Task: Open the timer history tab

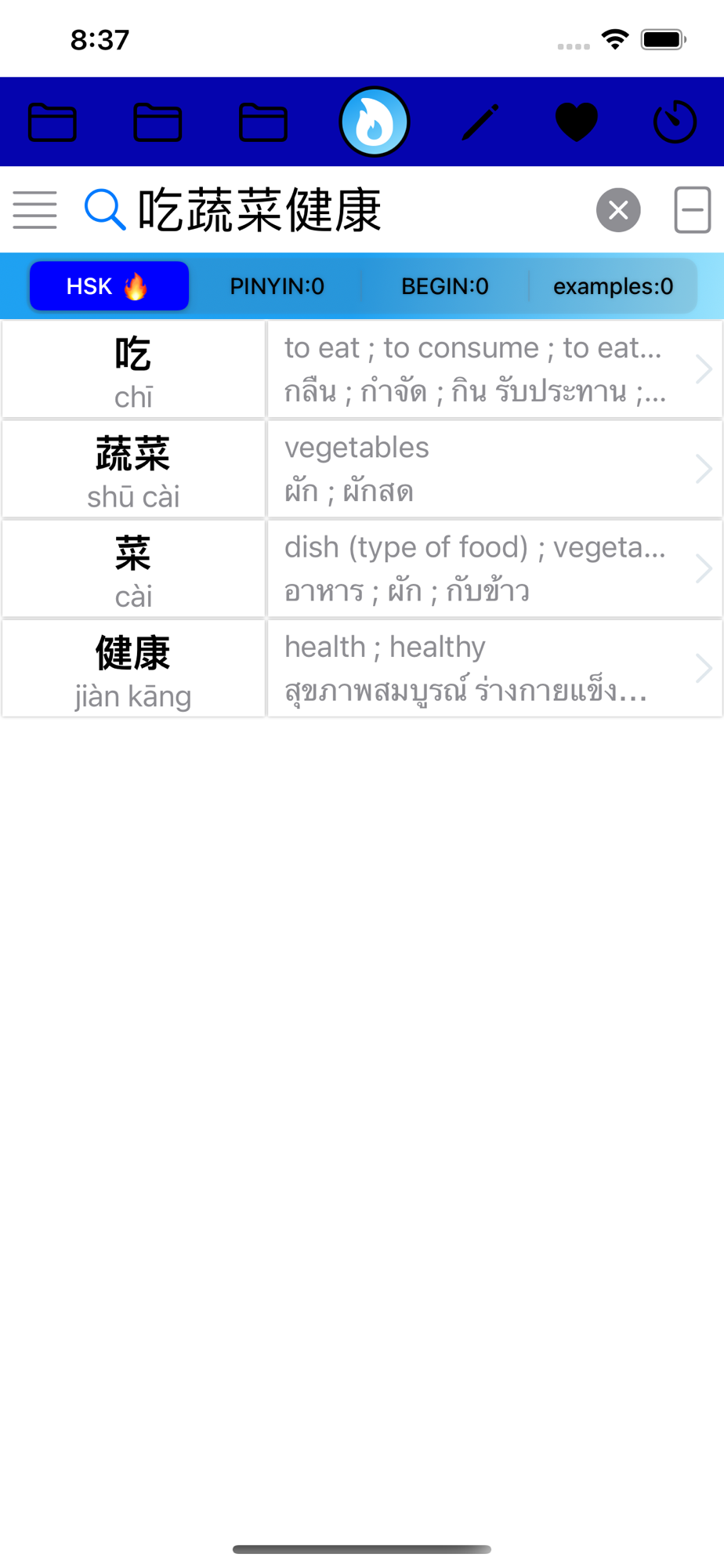Action: pos(675,122)
